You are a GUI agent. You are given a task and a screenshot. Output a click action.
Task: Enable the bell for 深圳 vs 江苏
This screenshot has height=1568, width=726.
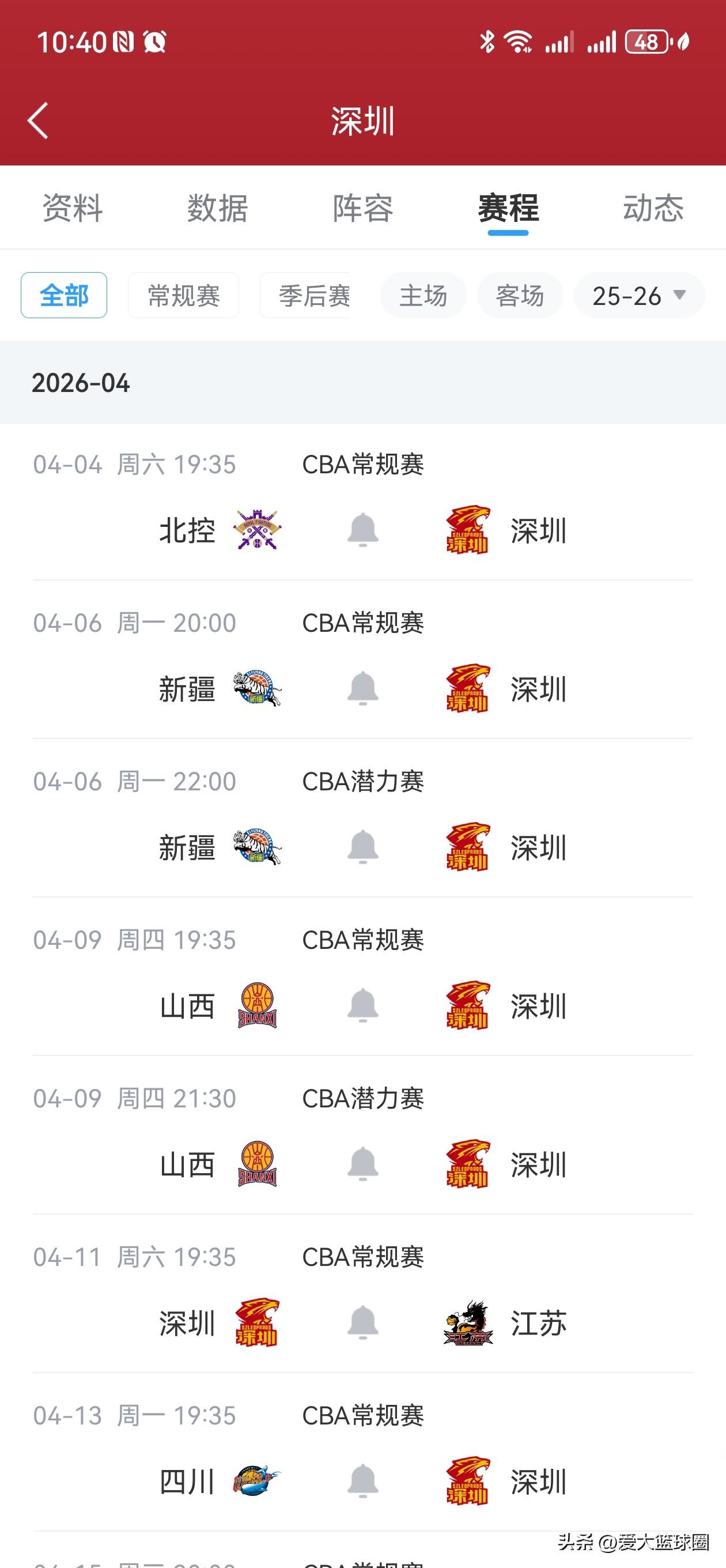tap(362, 1322)
